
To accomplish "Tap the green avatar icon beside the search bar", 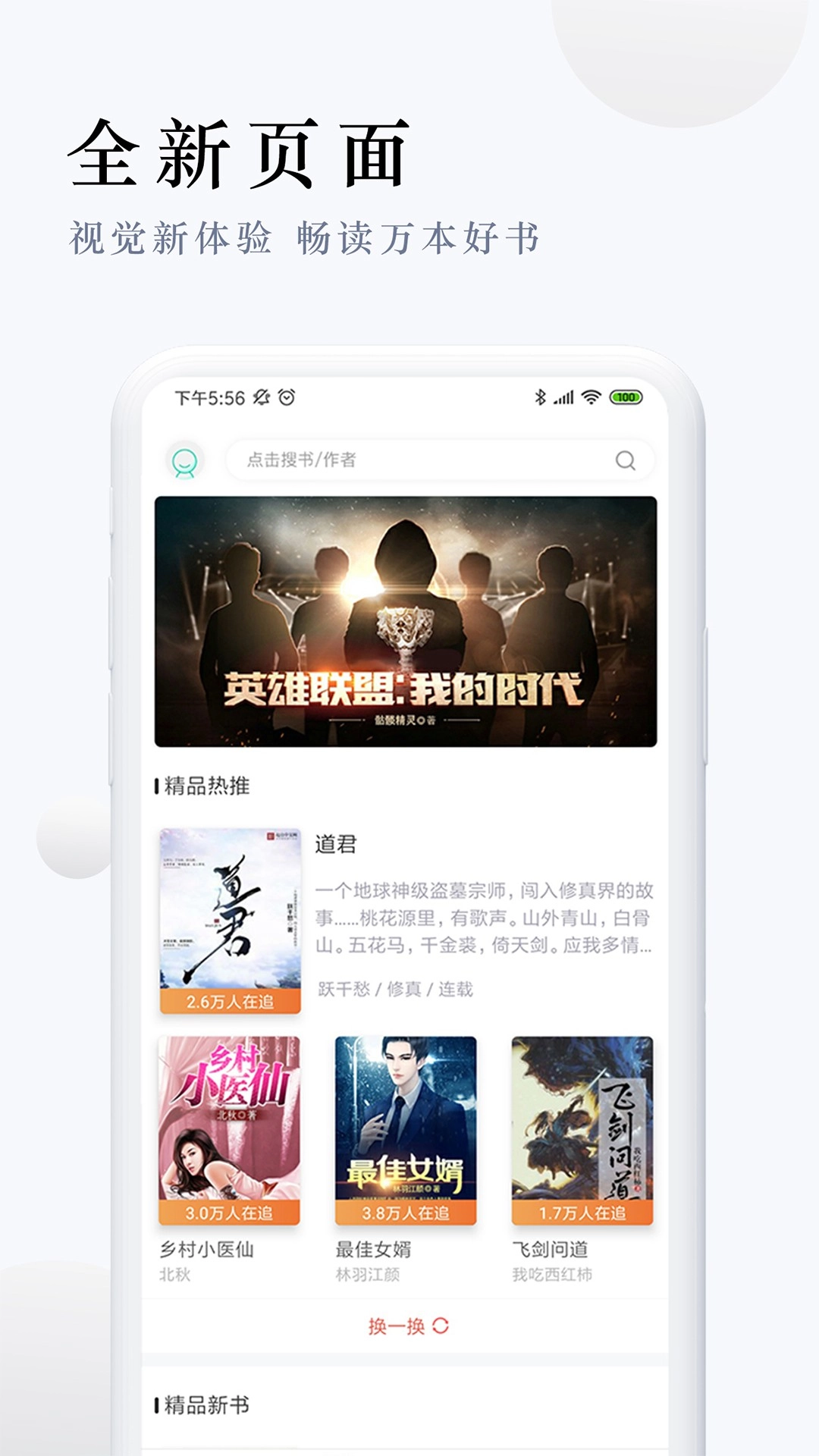I will (x=184, y=460).
